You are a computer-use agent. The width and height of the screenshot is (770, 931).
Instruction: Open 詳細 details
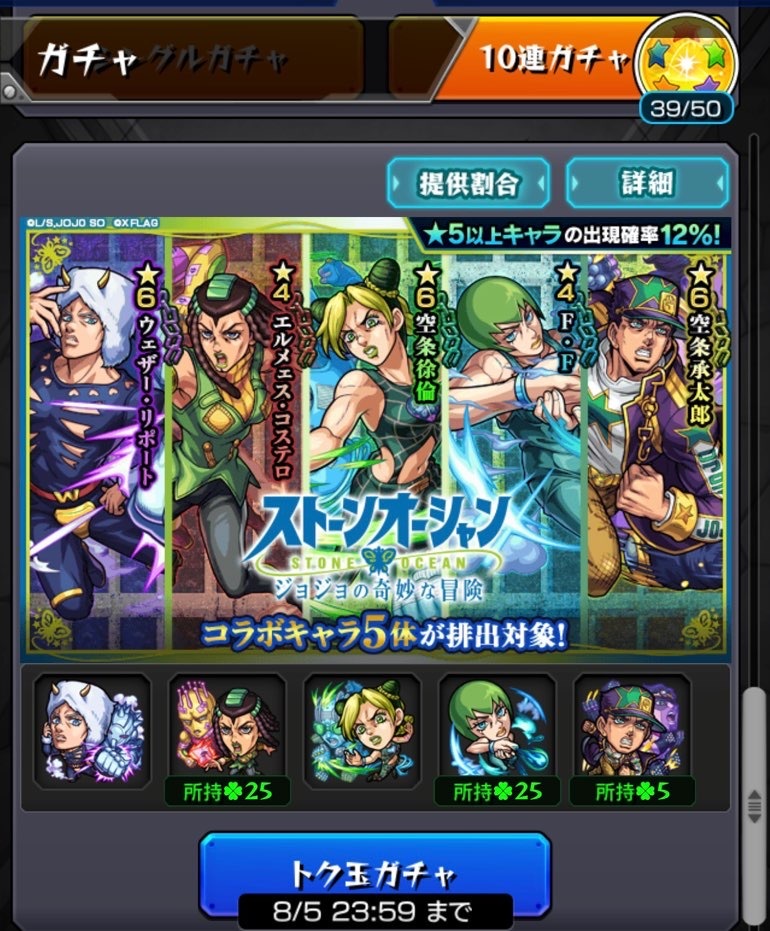click(x=647, y=183)
